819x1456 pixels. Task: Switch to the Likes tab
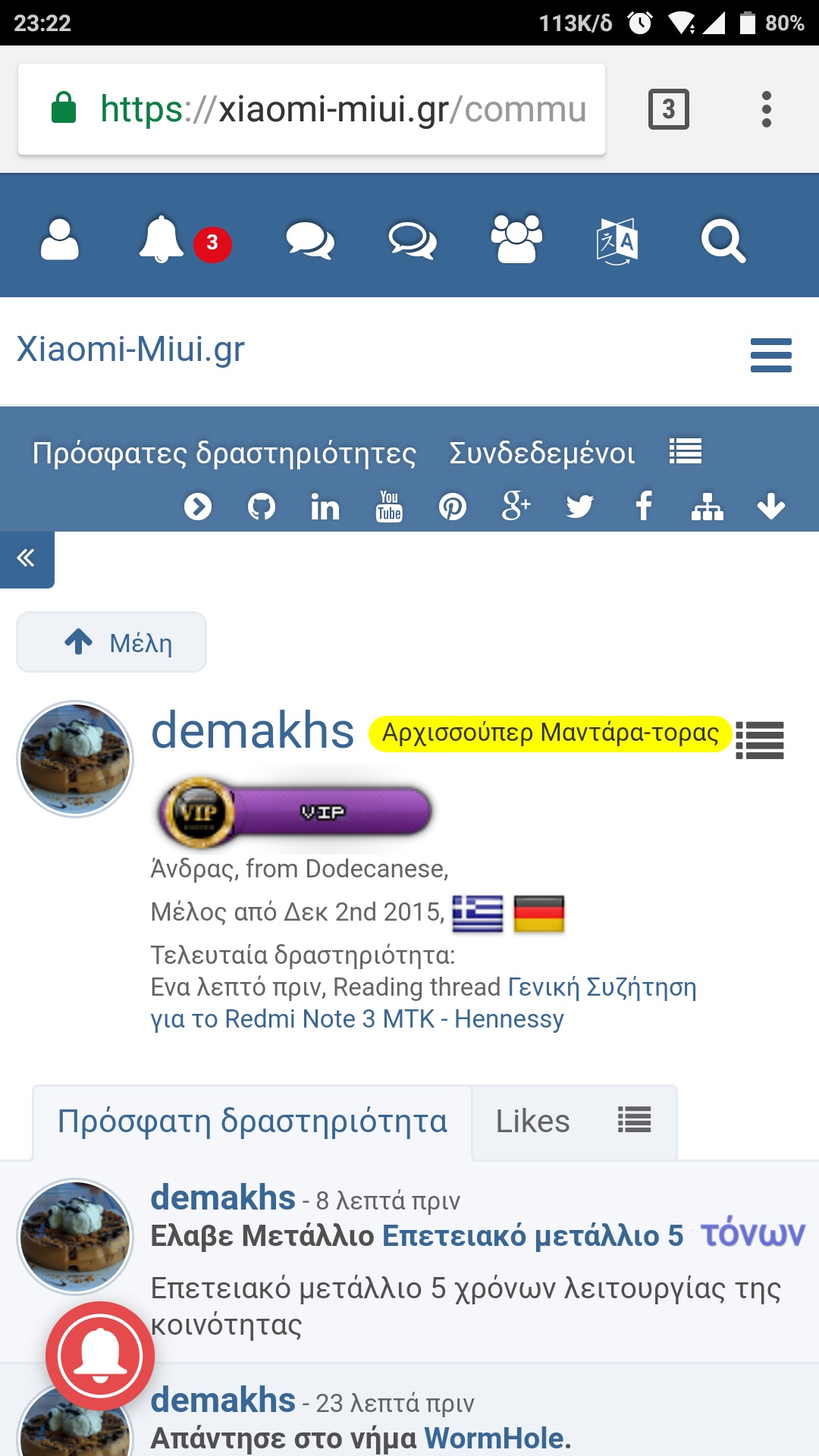pos(532,1122)
